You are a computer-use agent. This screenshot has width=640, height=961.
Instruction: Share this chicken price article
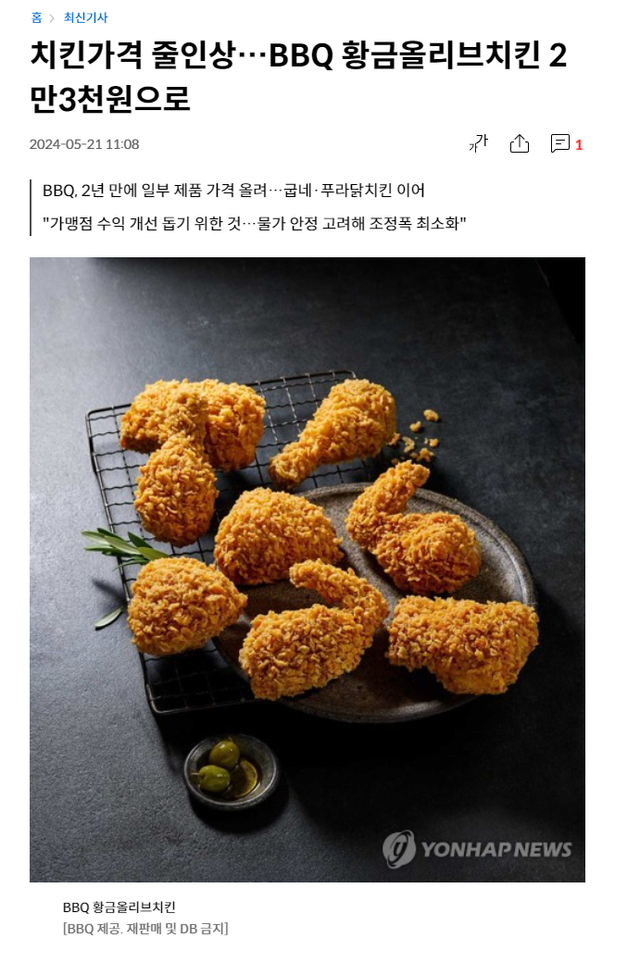(519, 143)
